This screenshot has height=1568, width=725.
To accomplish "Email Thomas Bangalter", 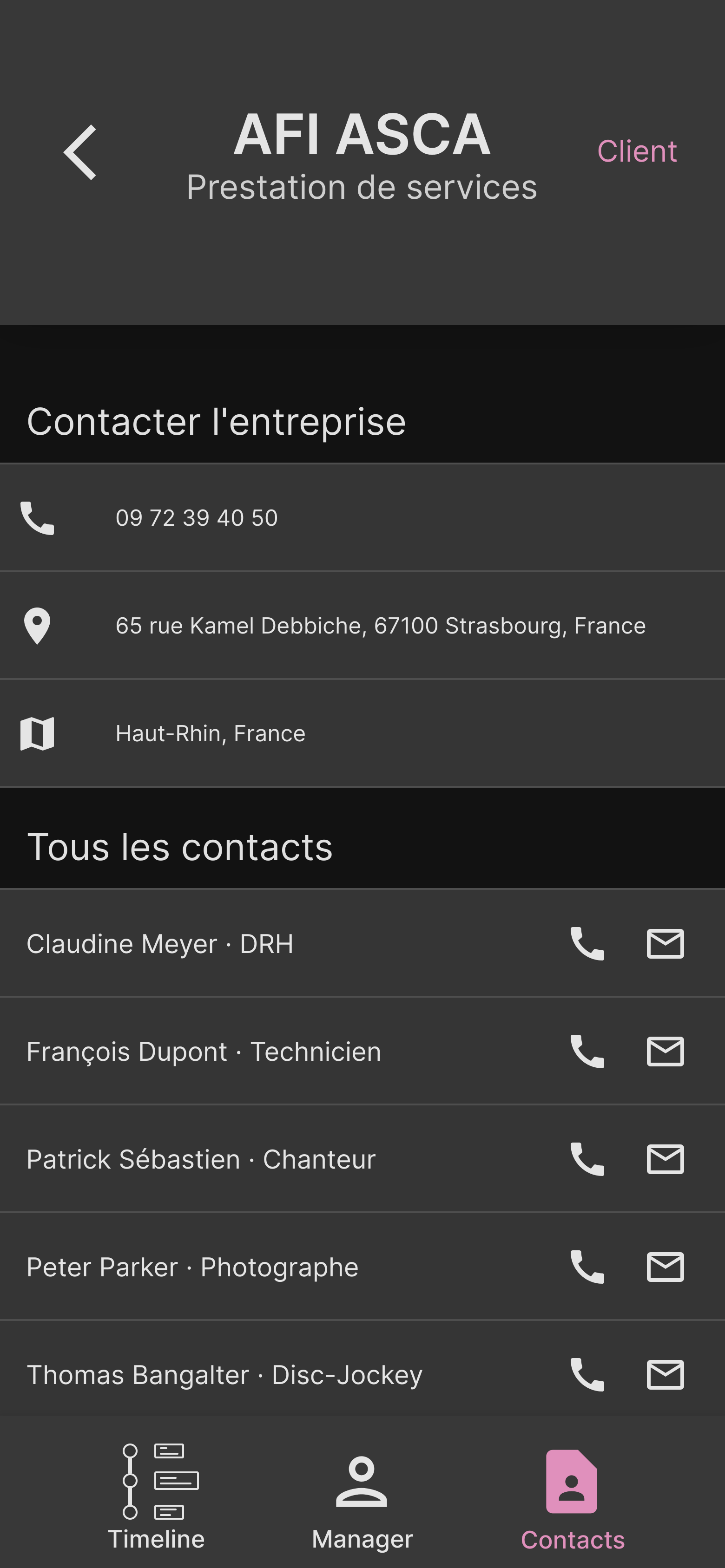I will coord(665,1374).
